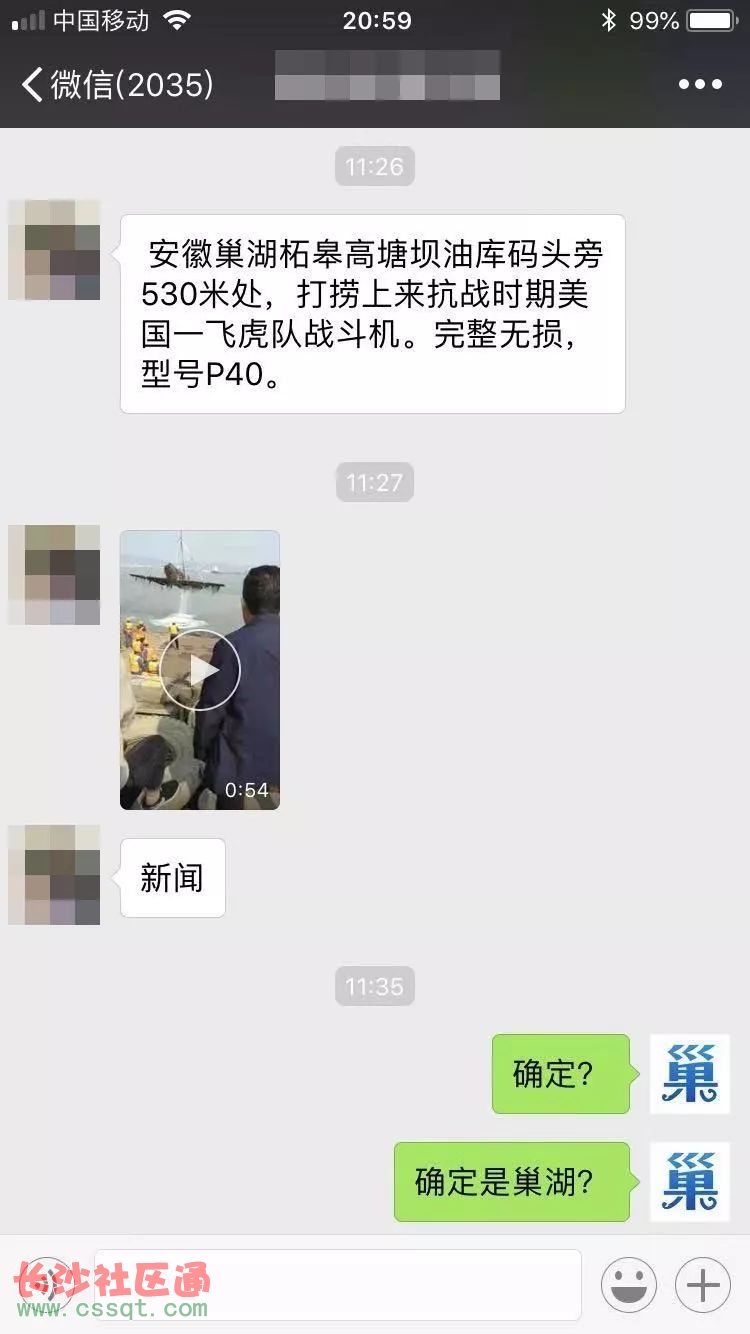This screenshot has width=750, height=1334.
Task: Go back to the WeChat chat list
Action: [115, 84]
